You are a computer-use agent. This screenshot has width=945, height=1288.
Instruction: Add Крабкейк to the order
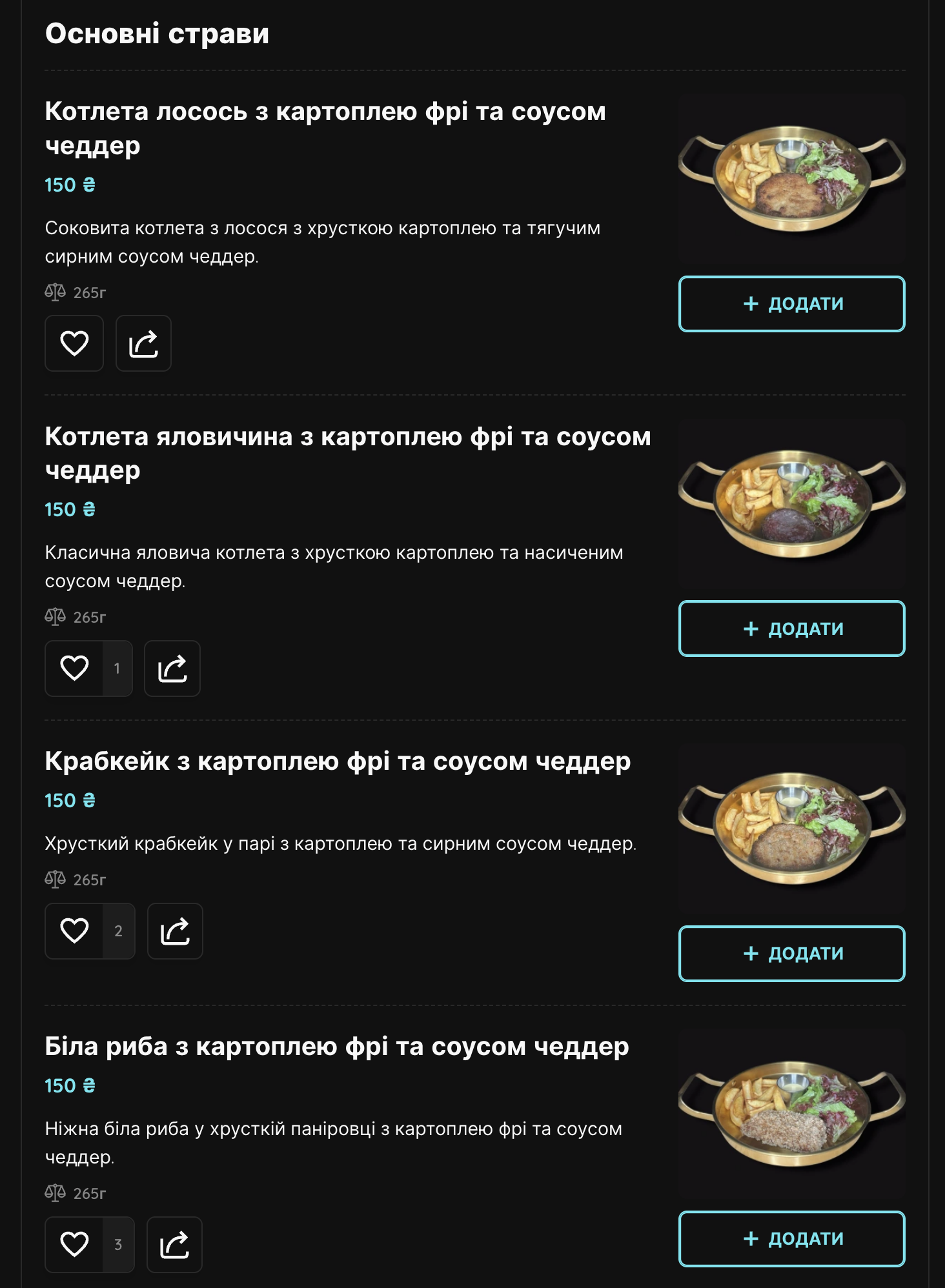[x=791, y=954]
